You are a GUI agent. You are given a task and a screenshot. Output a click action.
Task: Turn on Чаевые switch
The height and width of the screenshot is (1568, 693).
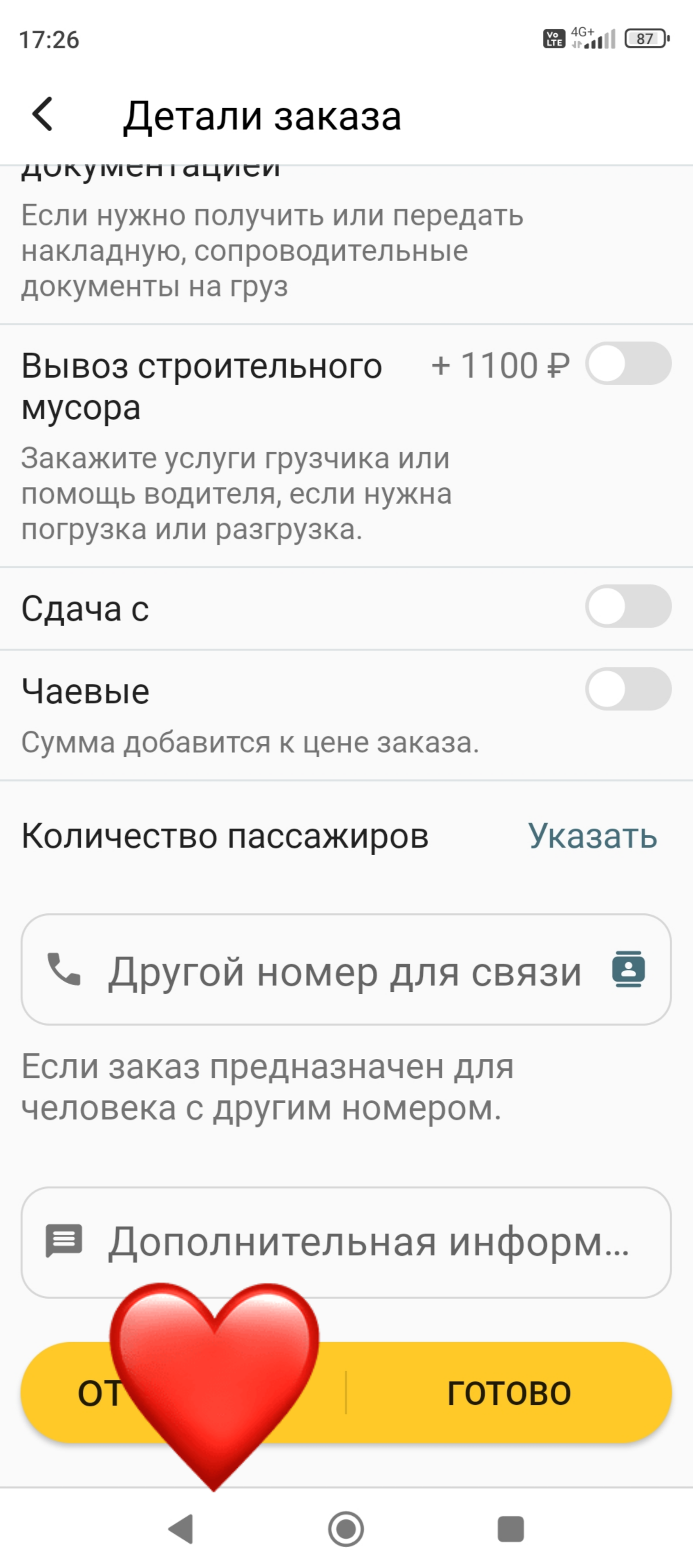pos(628,689)
